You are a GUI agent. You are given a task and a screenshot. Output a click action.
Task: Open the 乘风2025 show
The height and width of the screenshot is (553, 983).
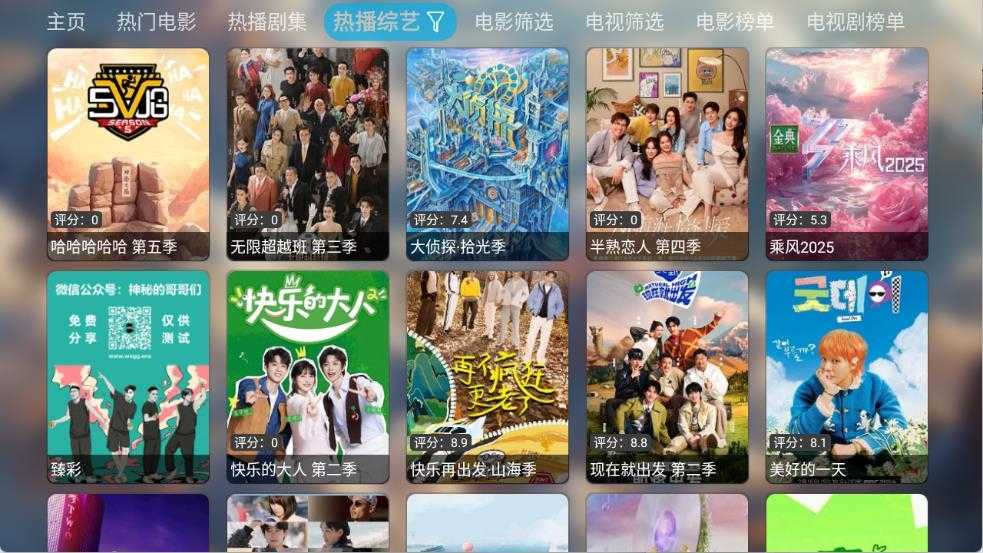[847, 154]
